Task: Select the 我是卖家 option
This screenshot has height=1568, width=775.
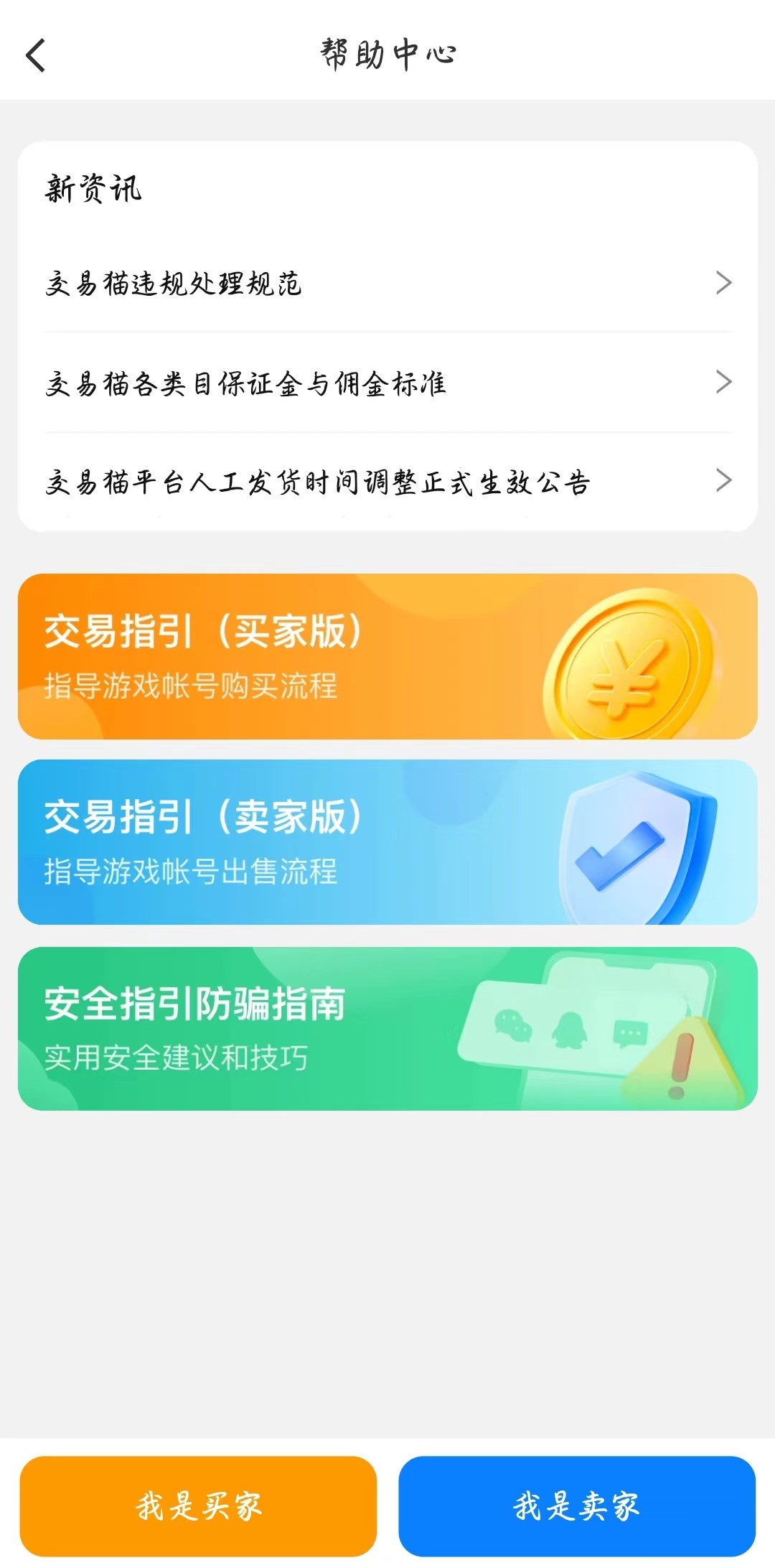Action: (576, 1506)
